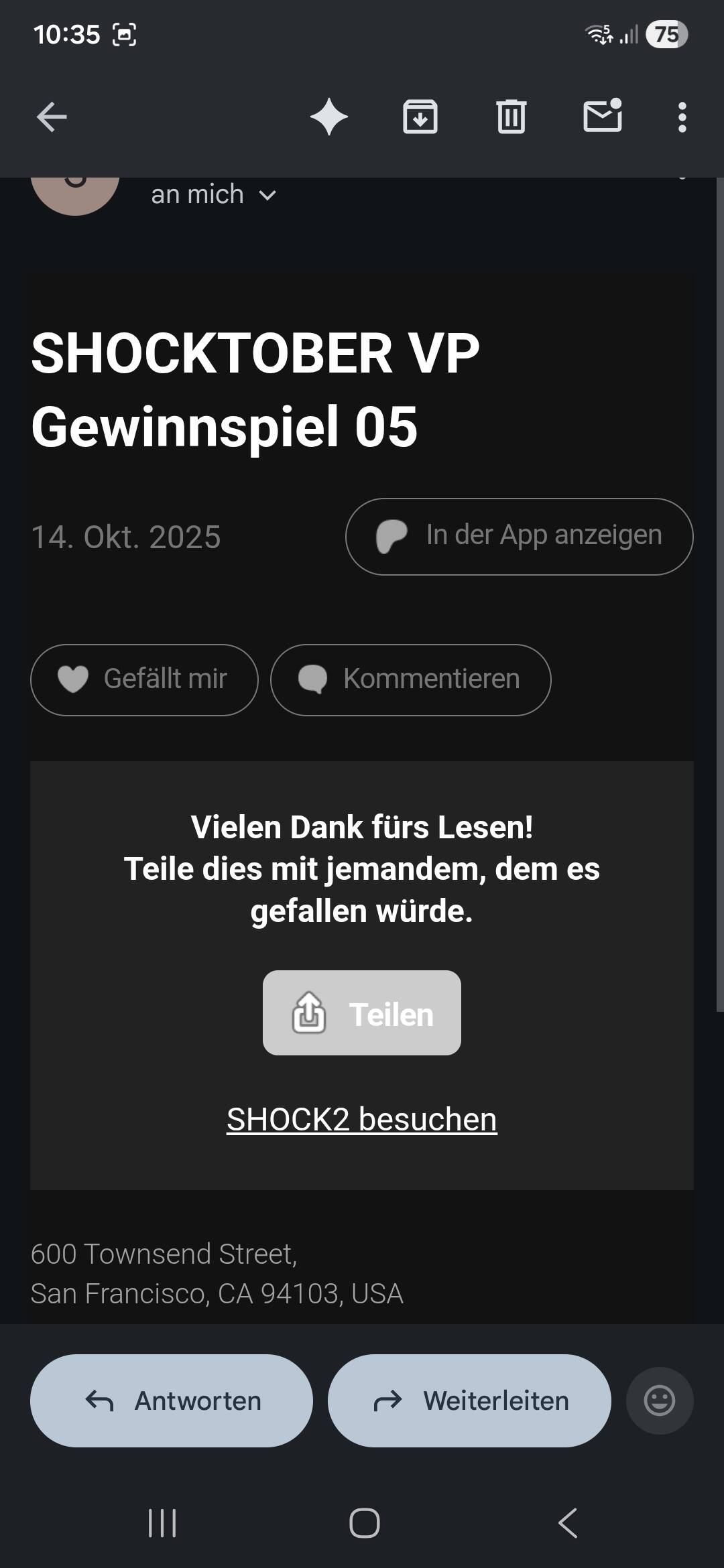Share the post via 'Teilen'
The height and width of the screenshot is (1568, 724).
(362, 1012)
